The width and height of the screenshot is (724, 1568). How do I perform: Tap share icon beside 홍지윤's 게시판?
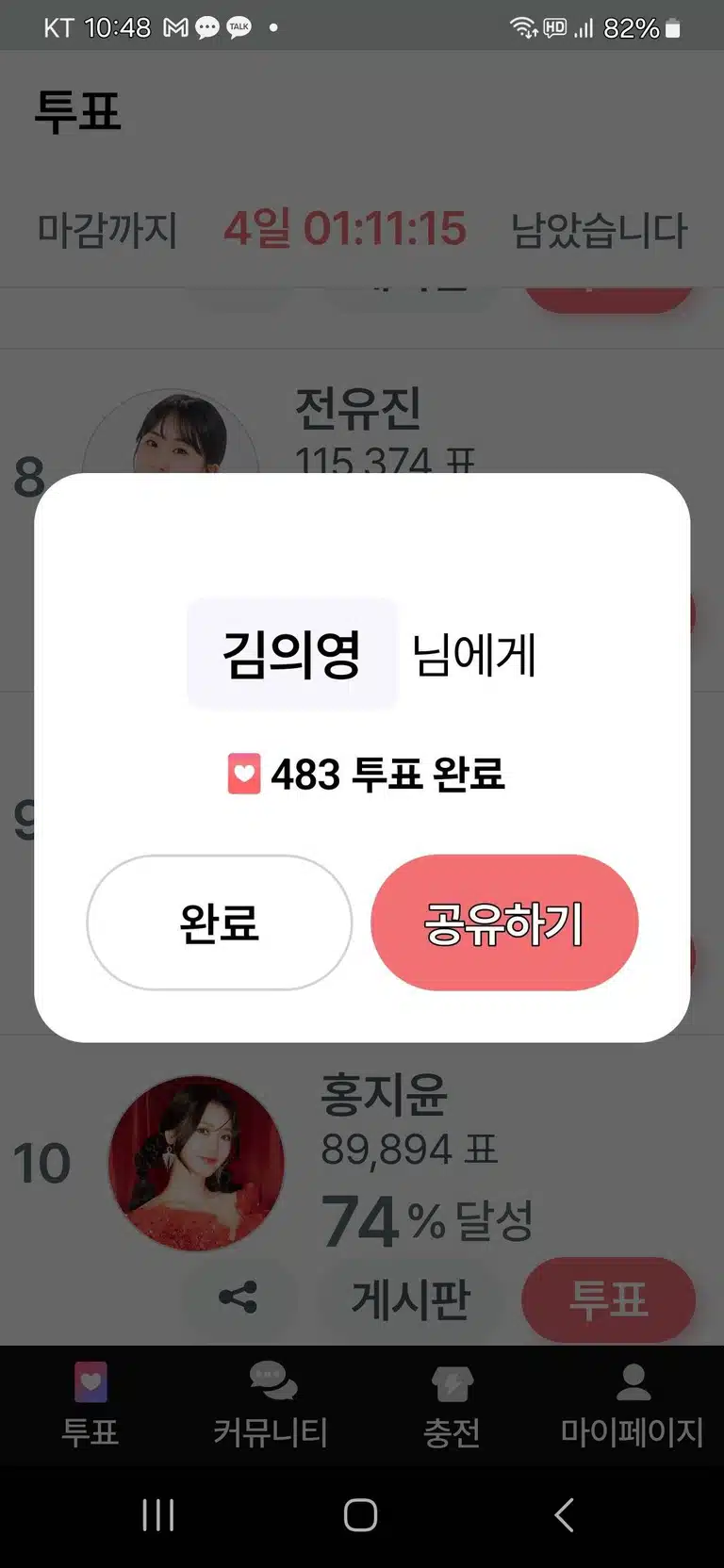point(238,1298)
